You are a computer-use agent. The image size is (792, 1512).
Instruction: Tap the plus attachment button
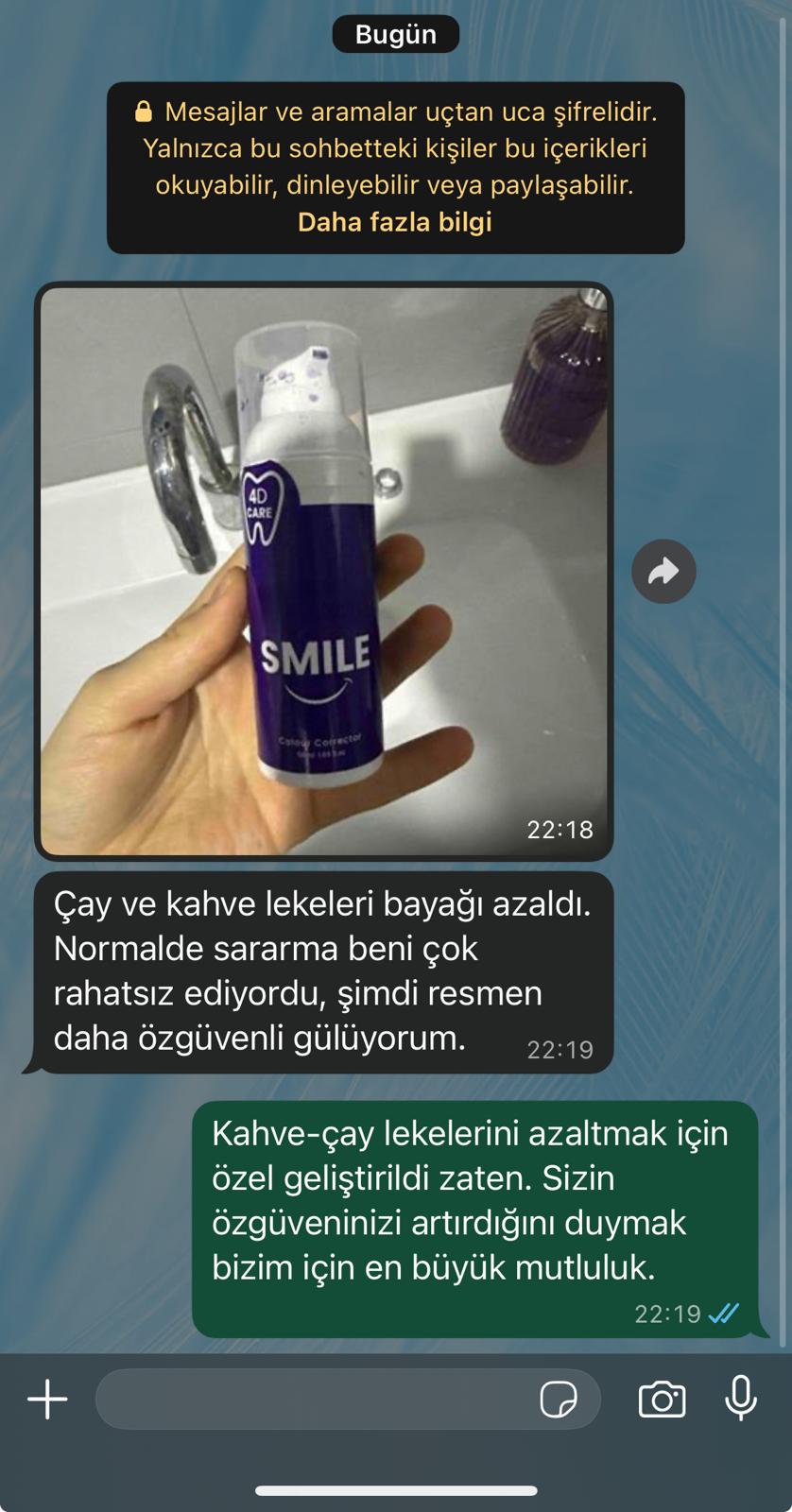[47, 1399]
